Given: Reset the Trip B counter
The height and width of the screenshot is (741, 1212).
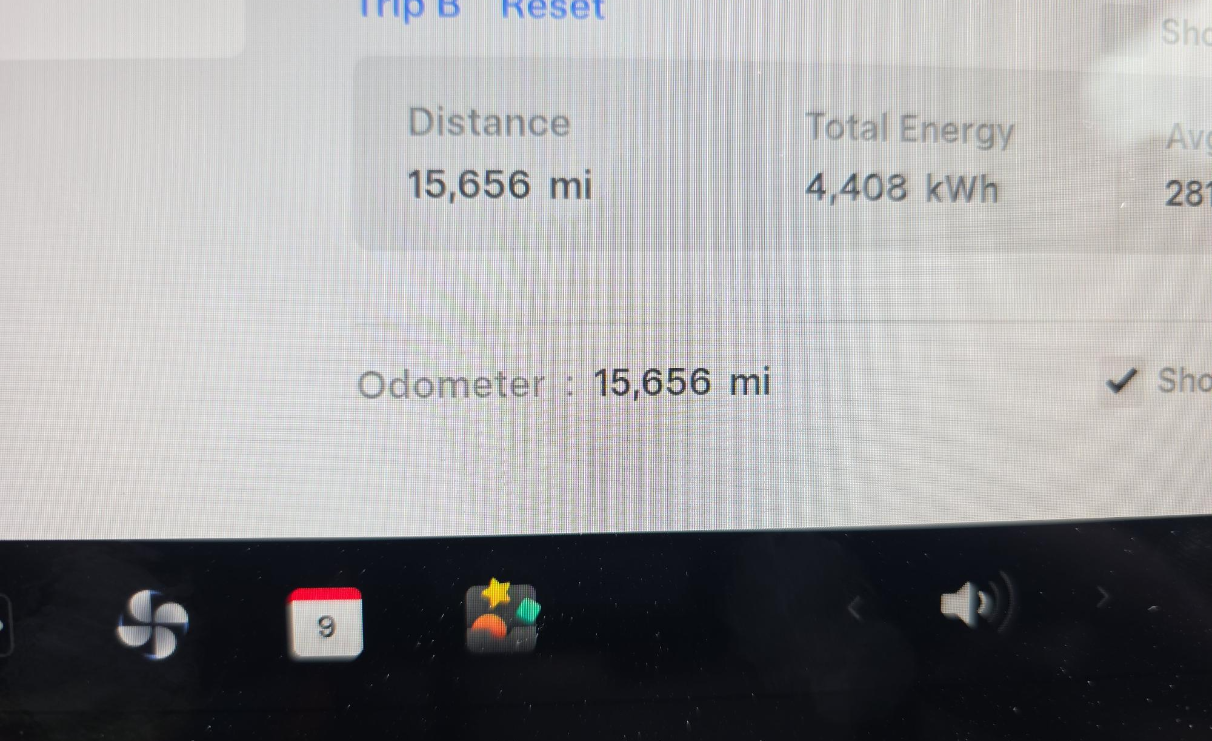Looking at the screenshot, I should pyautogui.click(x=552, y=9).
